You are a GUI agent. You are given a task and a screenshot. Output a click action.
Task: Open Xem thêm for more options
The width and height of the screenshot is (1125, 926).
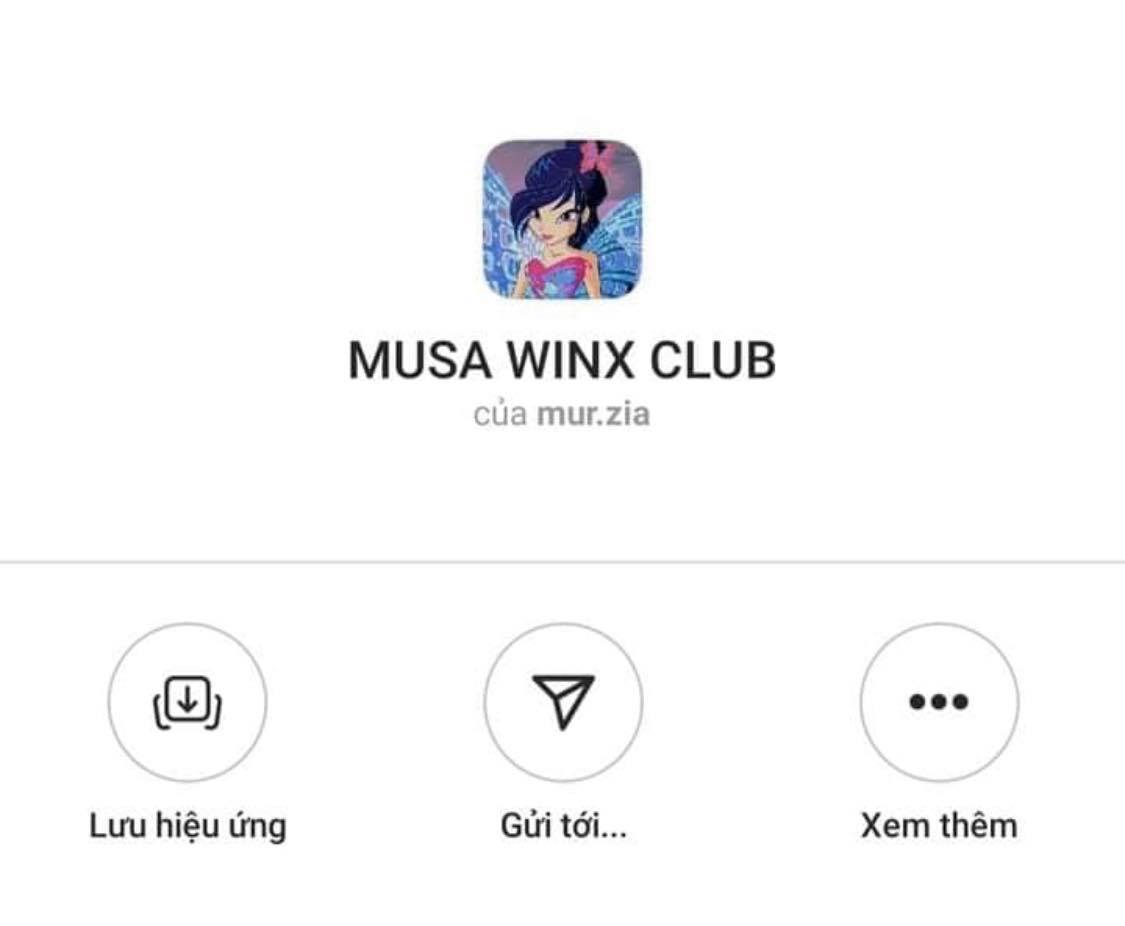click(x=939, y=703)
